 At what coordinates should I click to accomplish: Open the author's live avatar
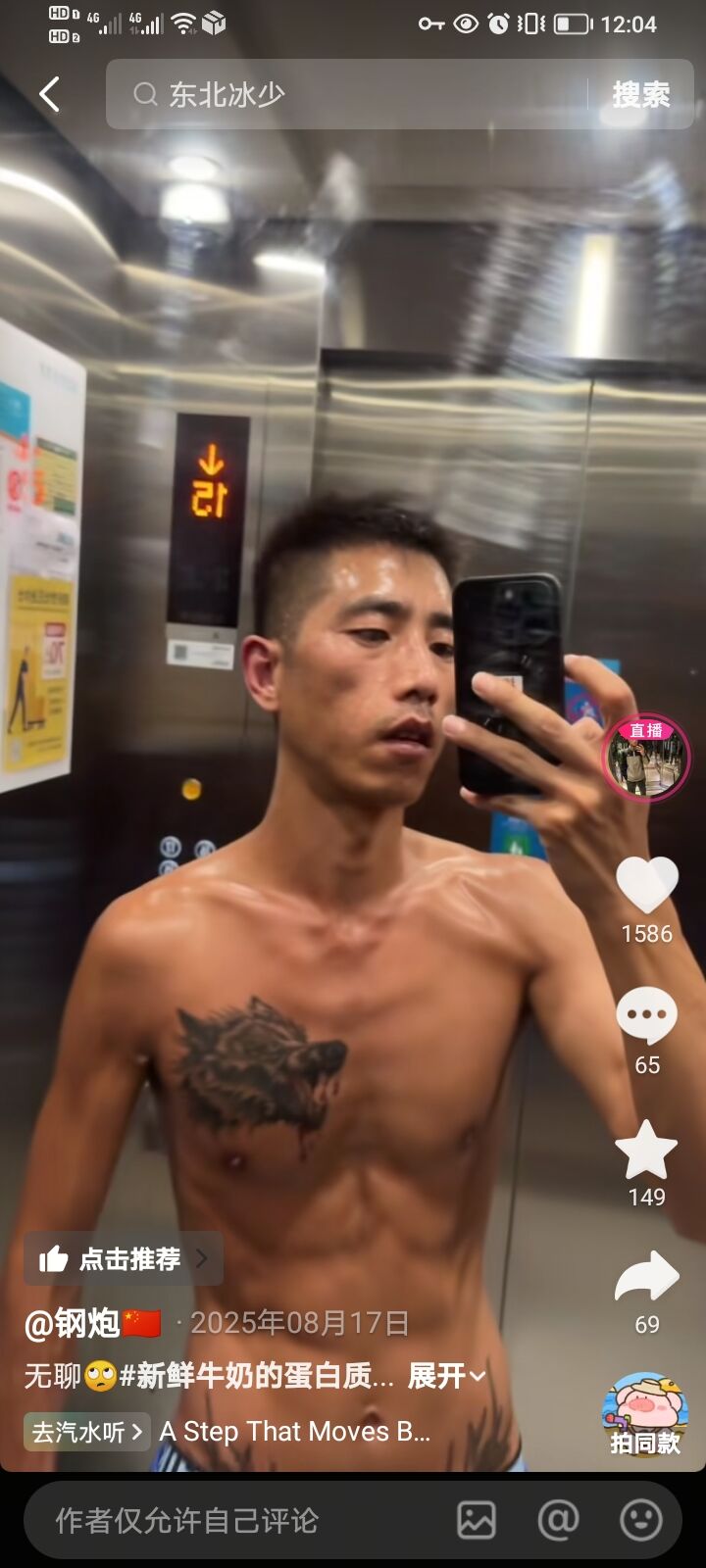tap(645, 759)
